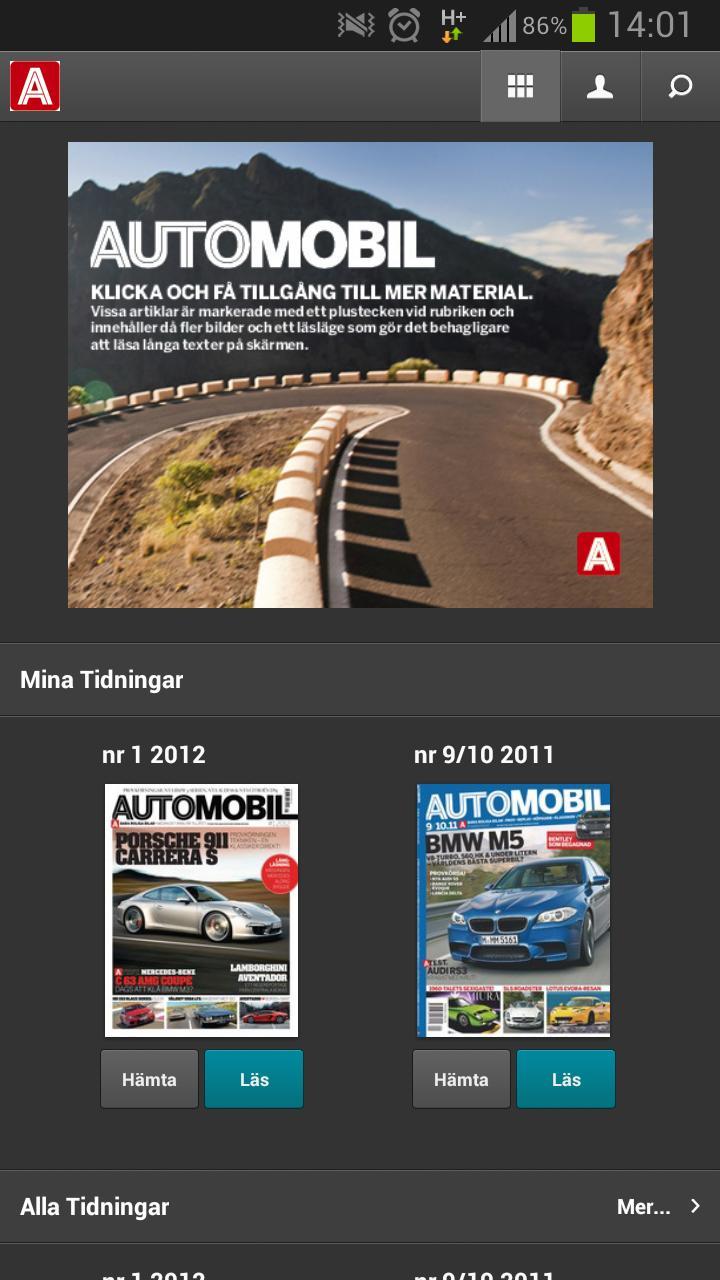Image resolution: width=720 pixels, height=1280 pixels.
Task: Open the Automobil app home via A logo
Action: click(x=36, y=86)
